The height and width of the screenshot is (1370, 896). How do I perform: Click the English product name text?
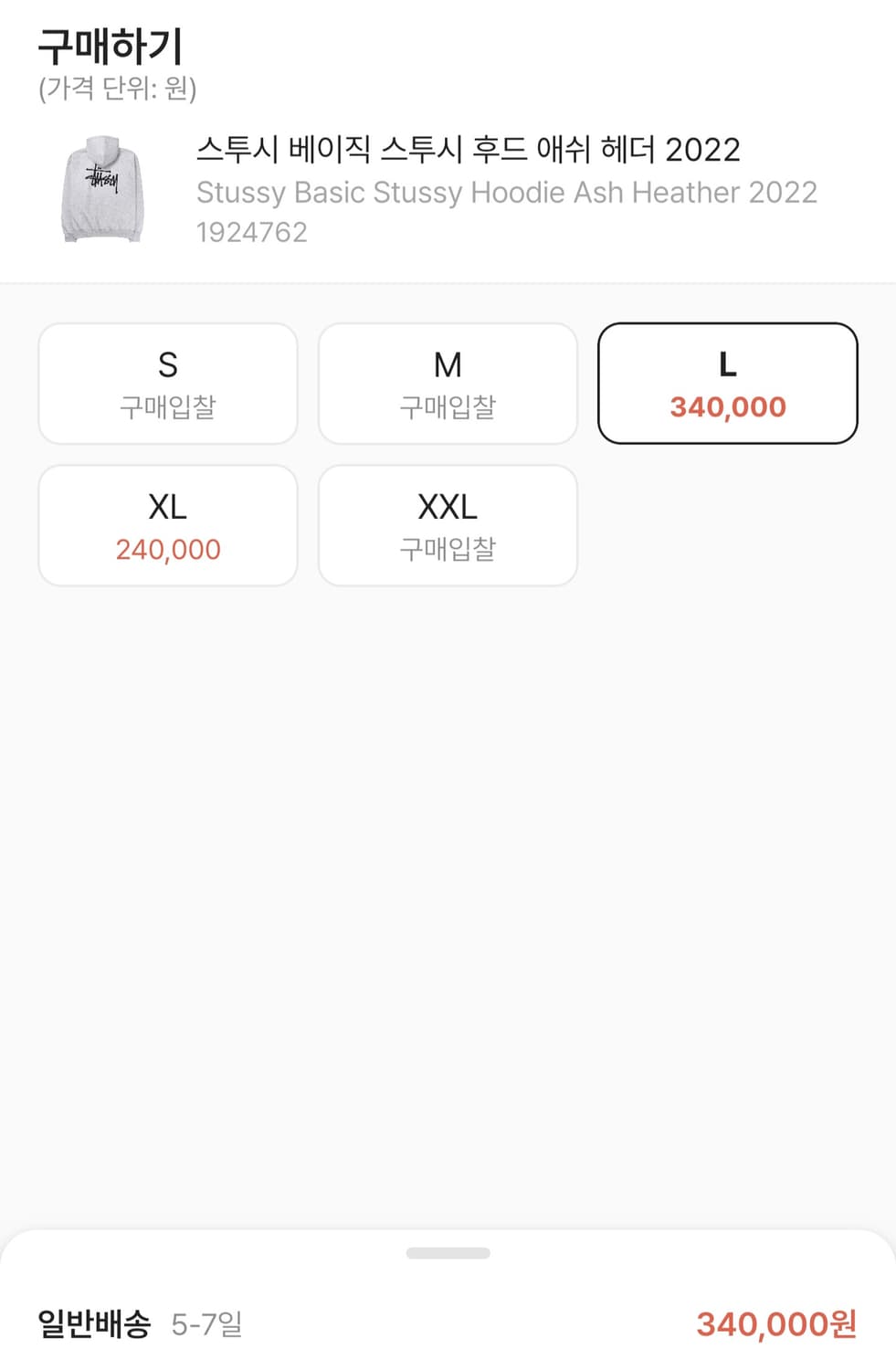tap(508, 192)
